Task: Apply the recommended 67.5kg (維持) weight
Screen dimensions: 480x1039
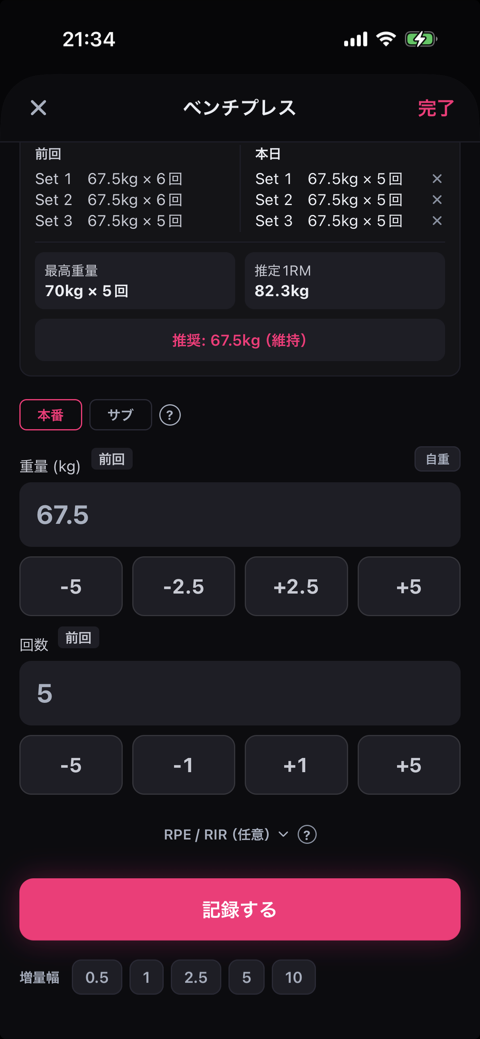Action: (240, 340)
